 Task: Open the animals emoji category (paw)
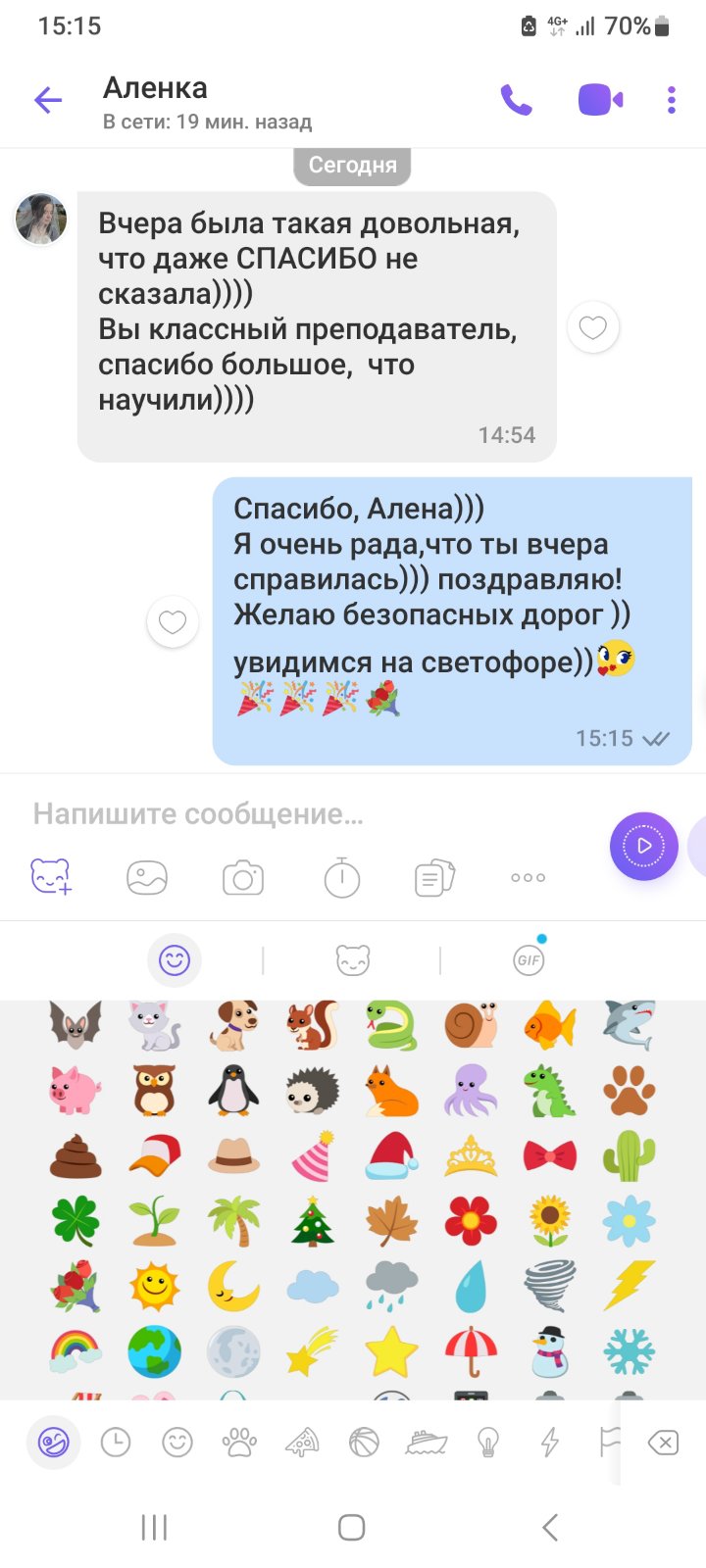click(x=239, y=1443)
